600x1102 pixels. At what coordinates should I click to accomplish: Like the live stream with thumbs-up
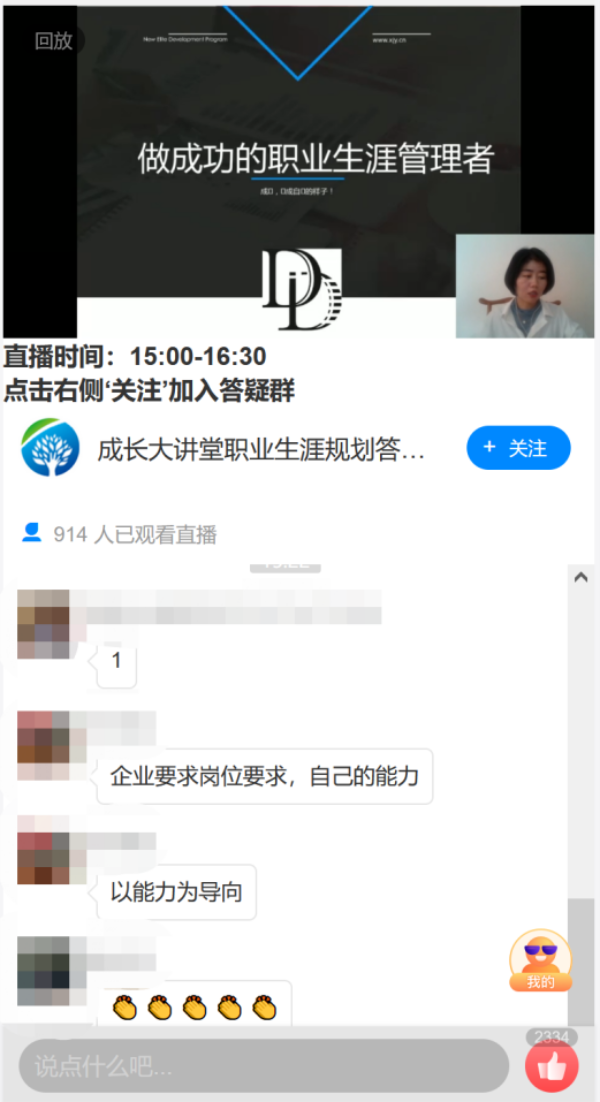coord(552,1067)
